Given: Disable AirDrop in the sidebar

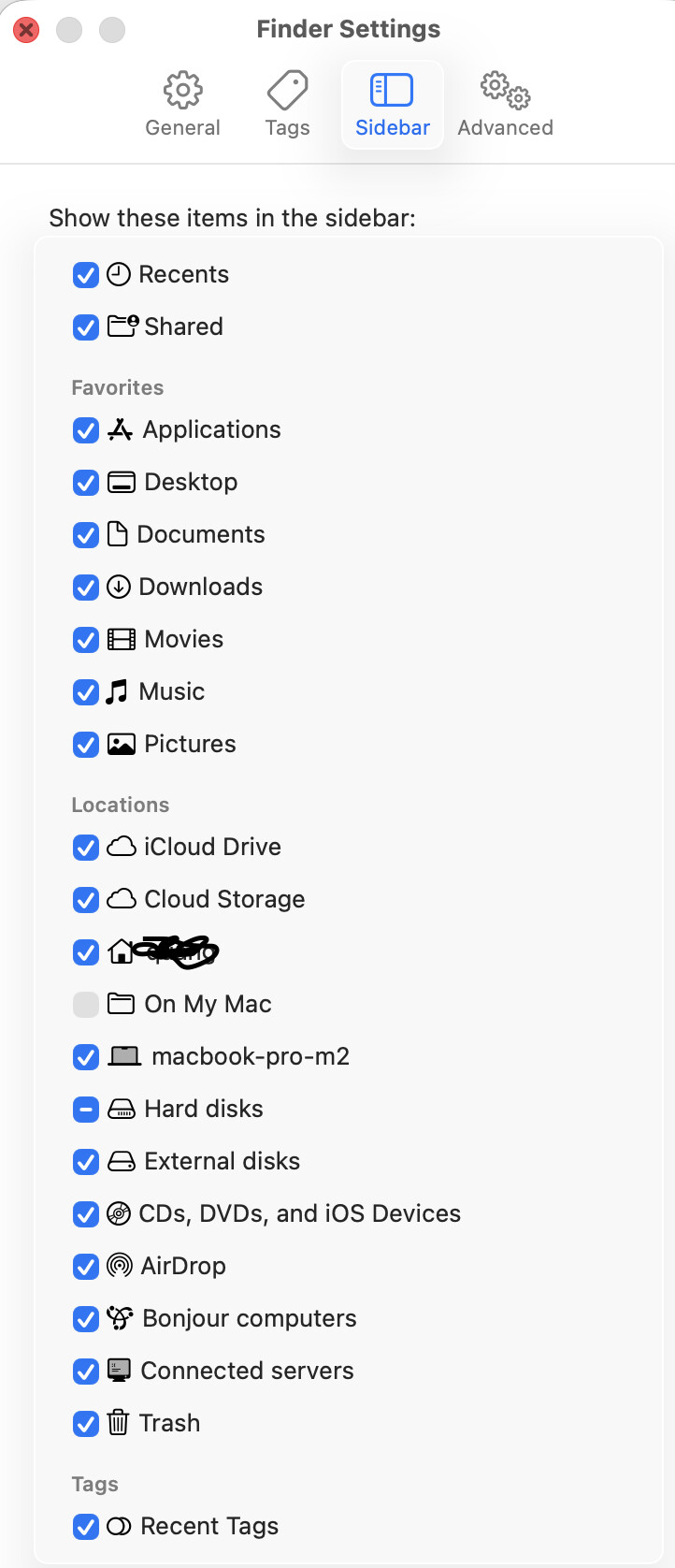Looking at the screenshot, I should [x=86, y=1267].
